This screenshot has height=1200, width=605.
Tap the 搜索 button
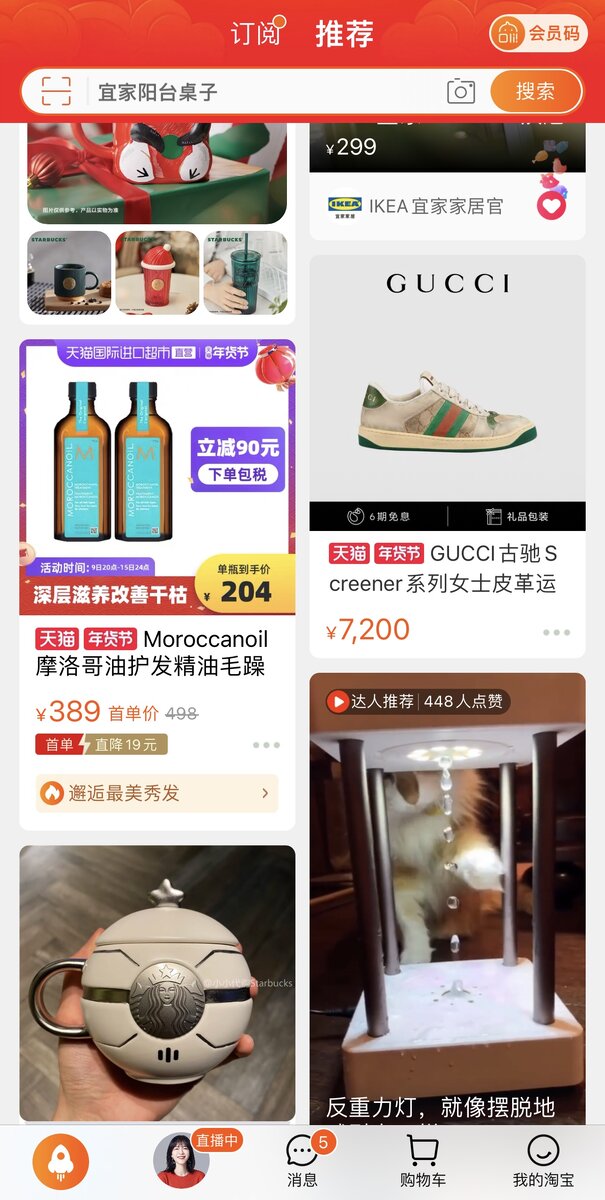(535, 92)
